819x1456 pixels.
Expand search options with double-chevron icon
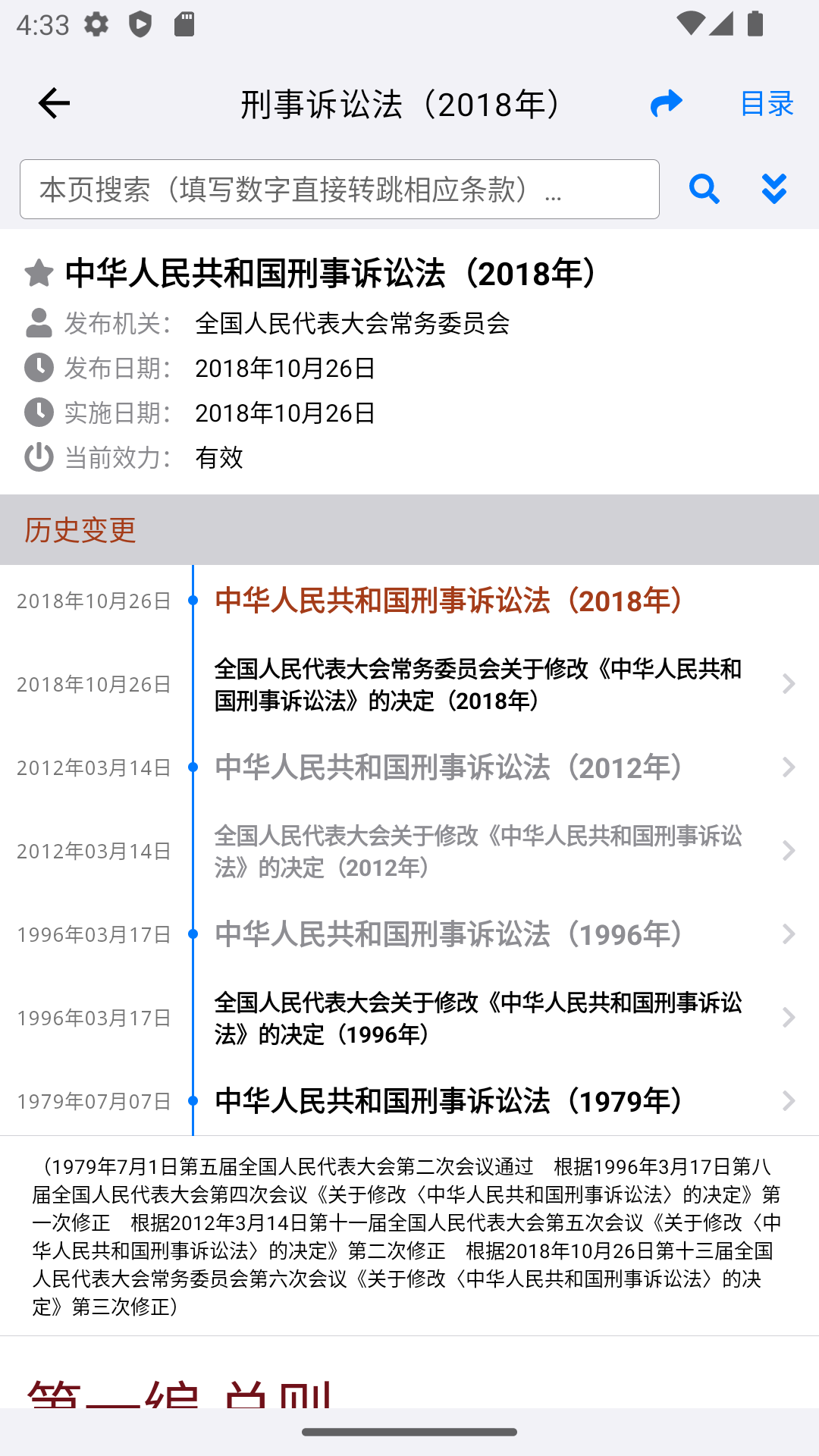(x=773, y=189)
